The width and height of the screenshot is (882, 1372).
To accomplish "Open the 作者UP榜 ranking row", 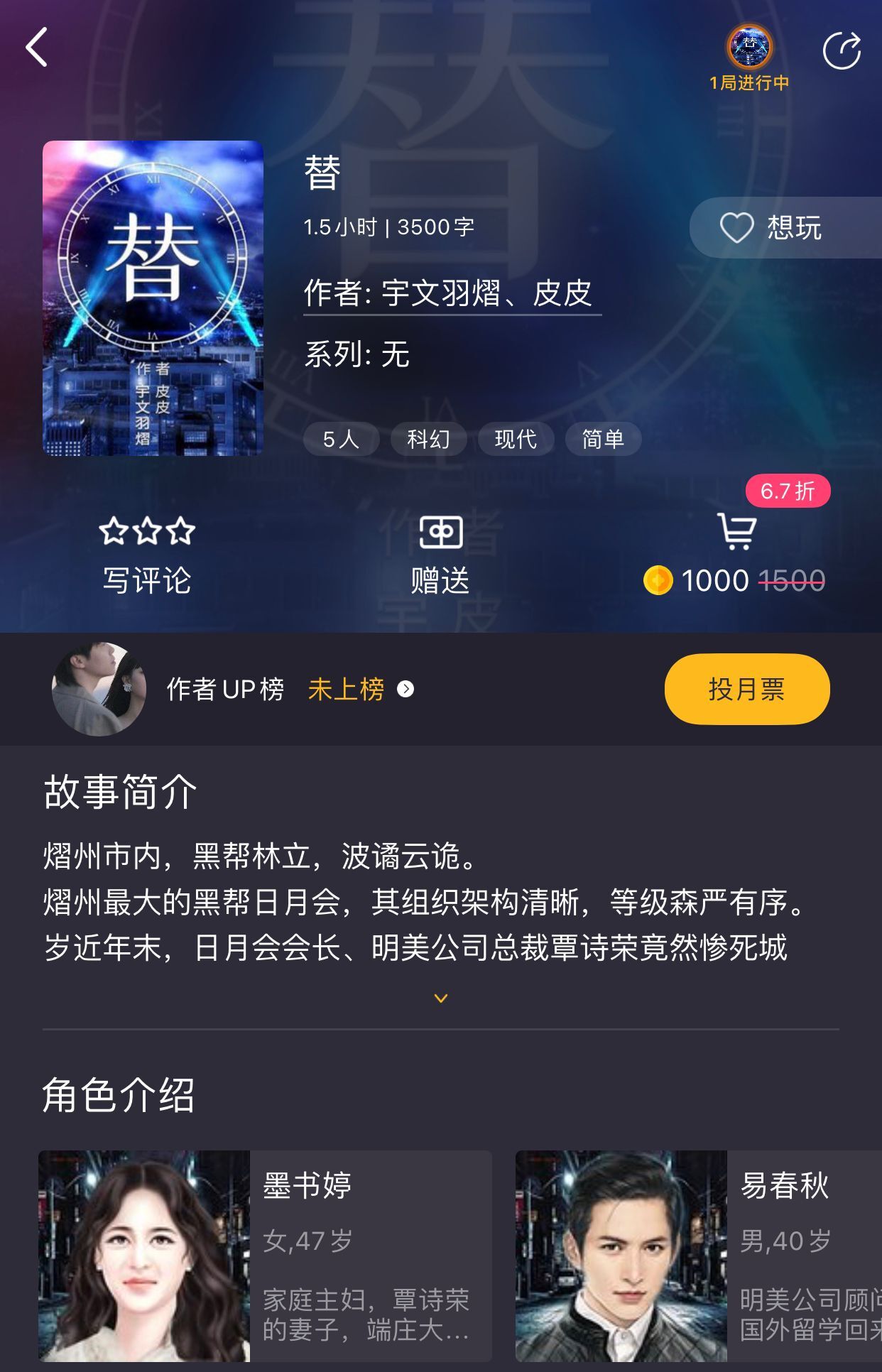I will [x=291, y=689].
